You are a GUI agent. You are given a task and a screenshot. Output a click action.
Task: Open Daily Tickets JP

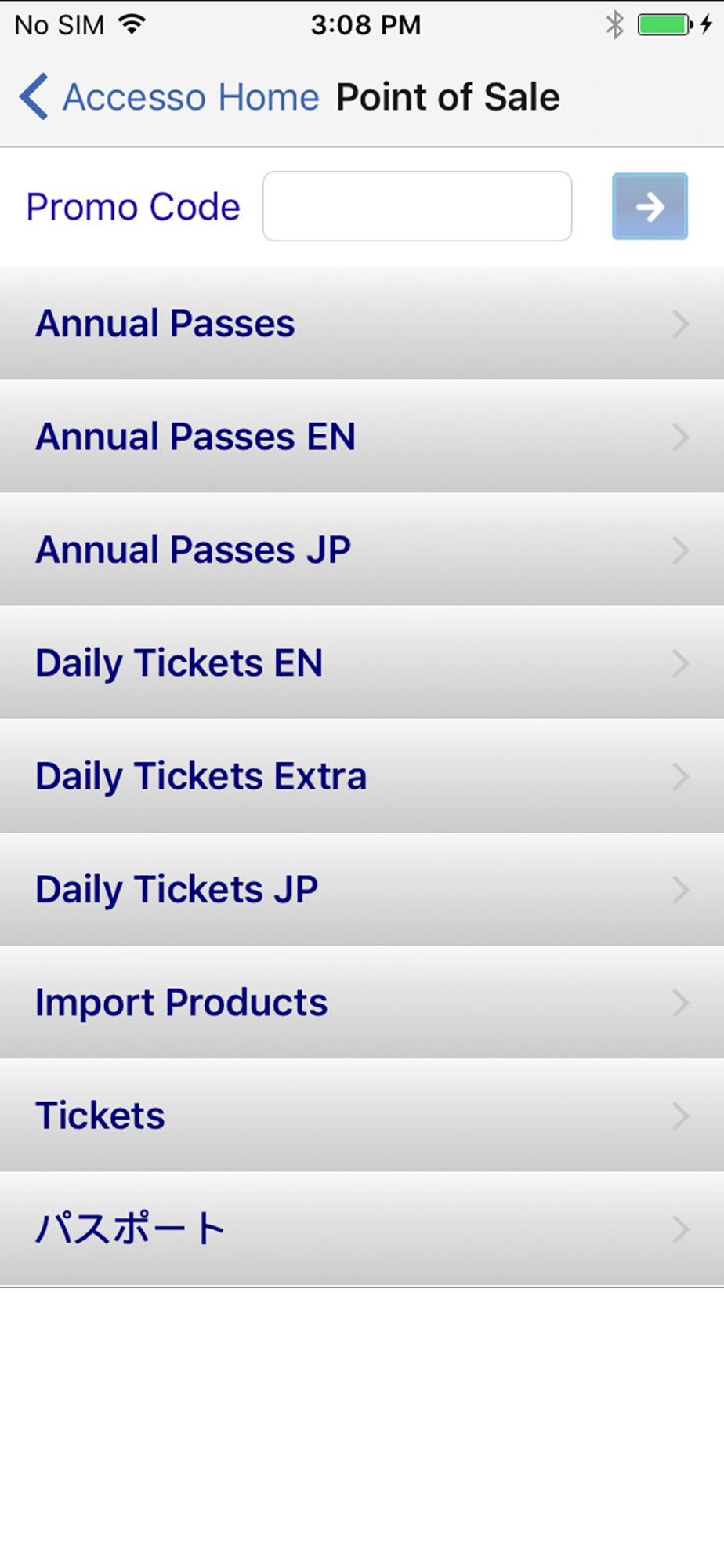point(362,889)
